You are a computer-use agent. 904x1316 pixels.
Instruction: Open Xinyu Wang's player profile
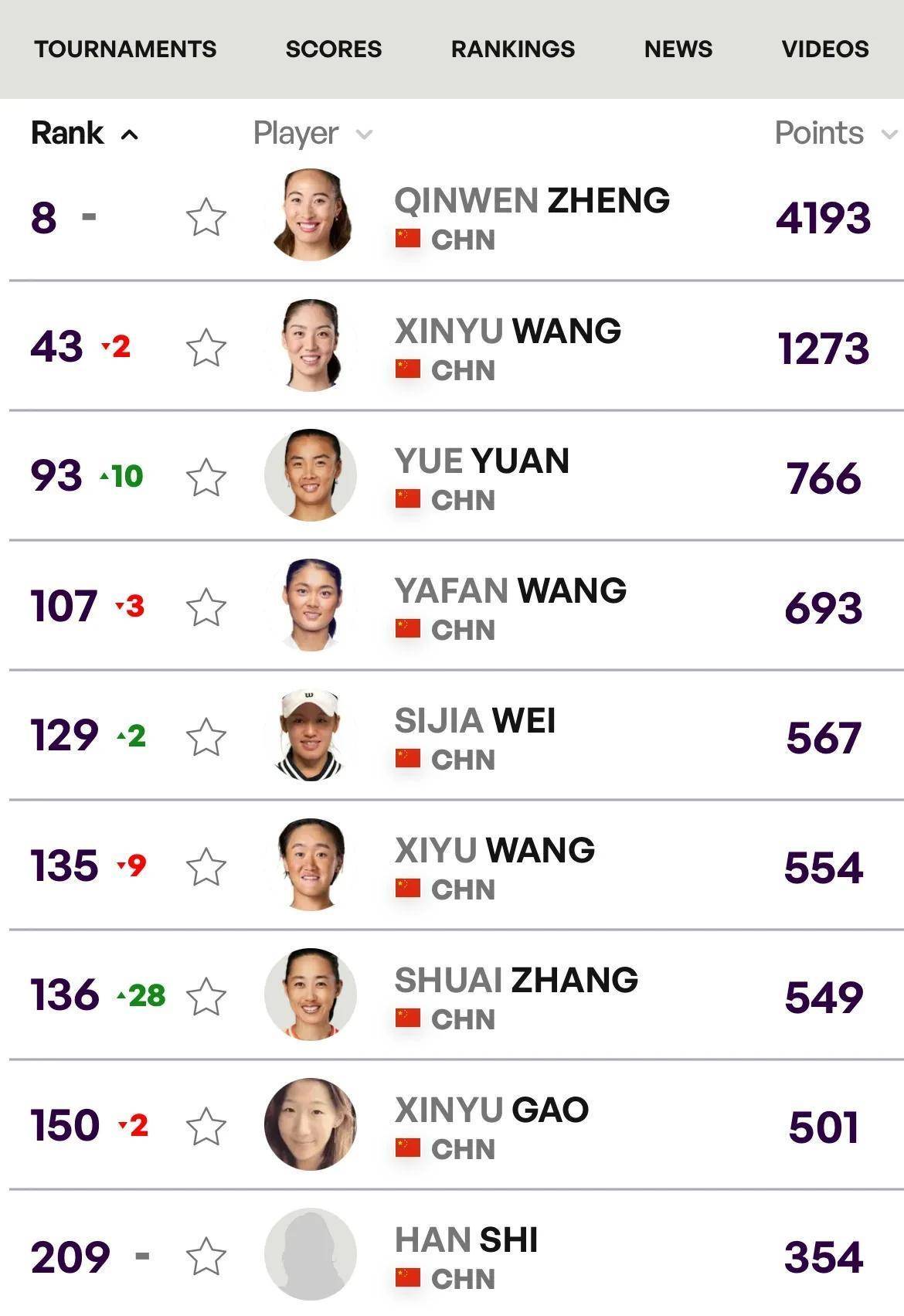pos(507,332)
